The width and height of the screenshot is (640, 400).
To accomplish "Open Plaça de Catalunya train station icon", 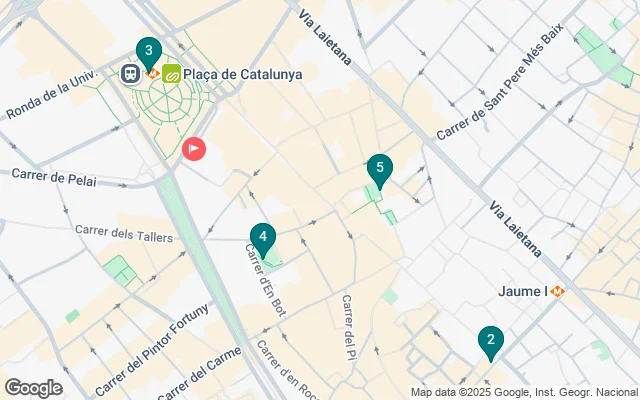I will (131, 73).
